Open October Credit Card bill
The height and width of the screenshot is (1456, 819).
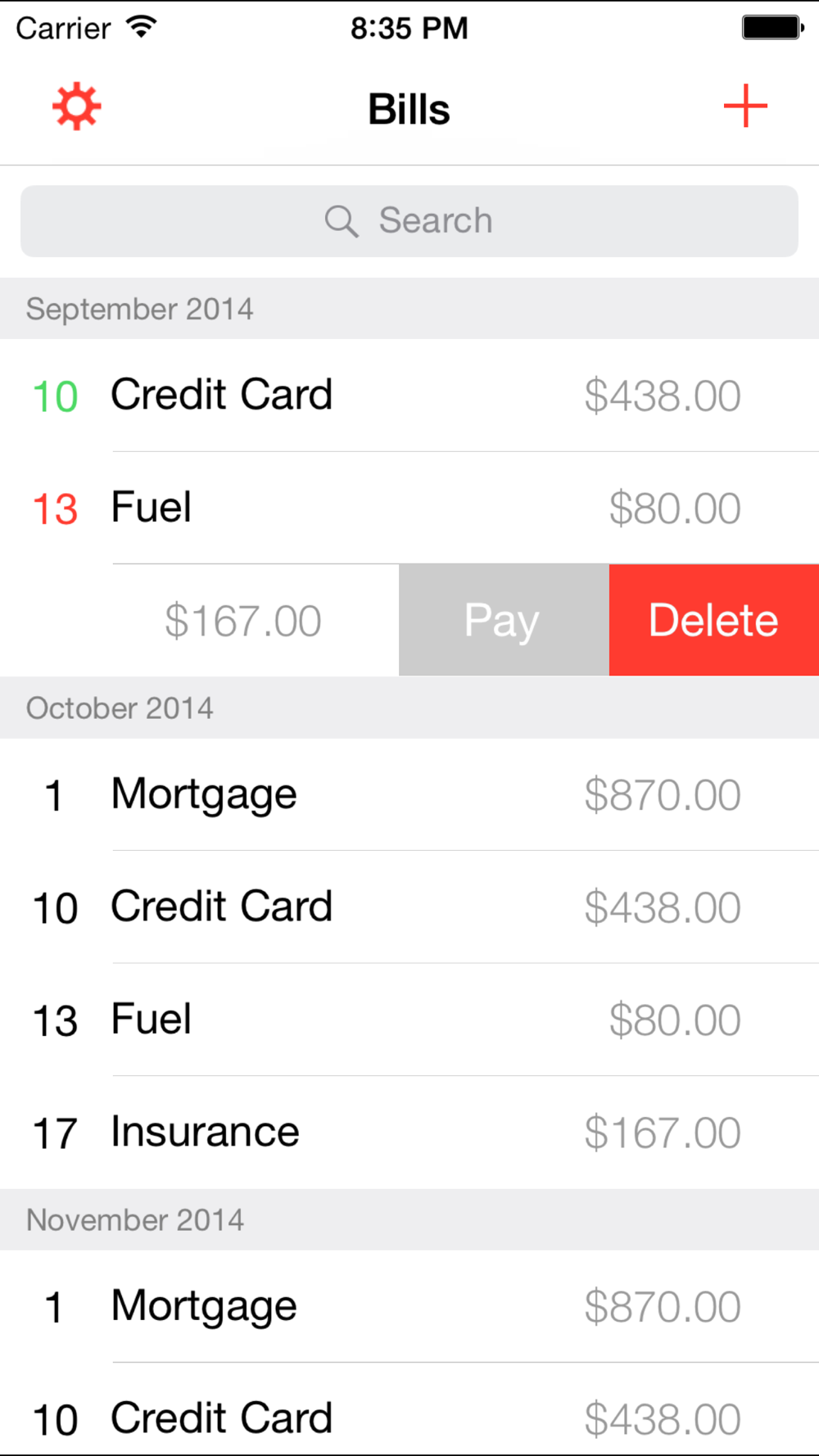[x=409, y=907]
